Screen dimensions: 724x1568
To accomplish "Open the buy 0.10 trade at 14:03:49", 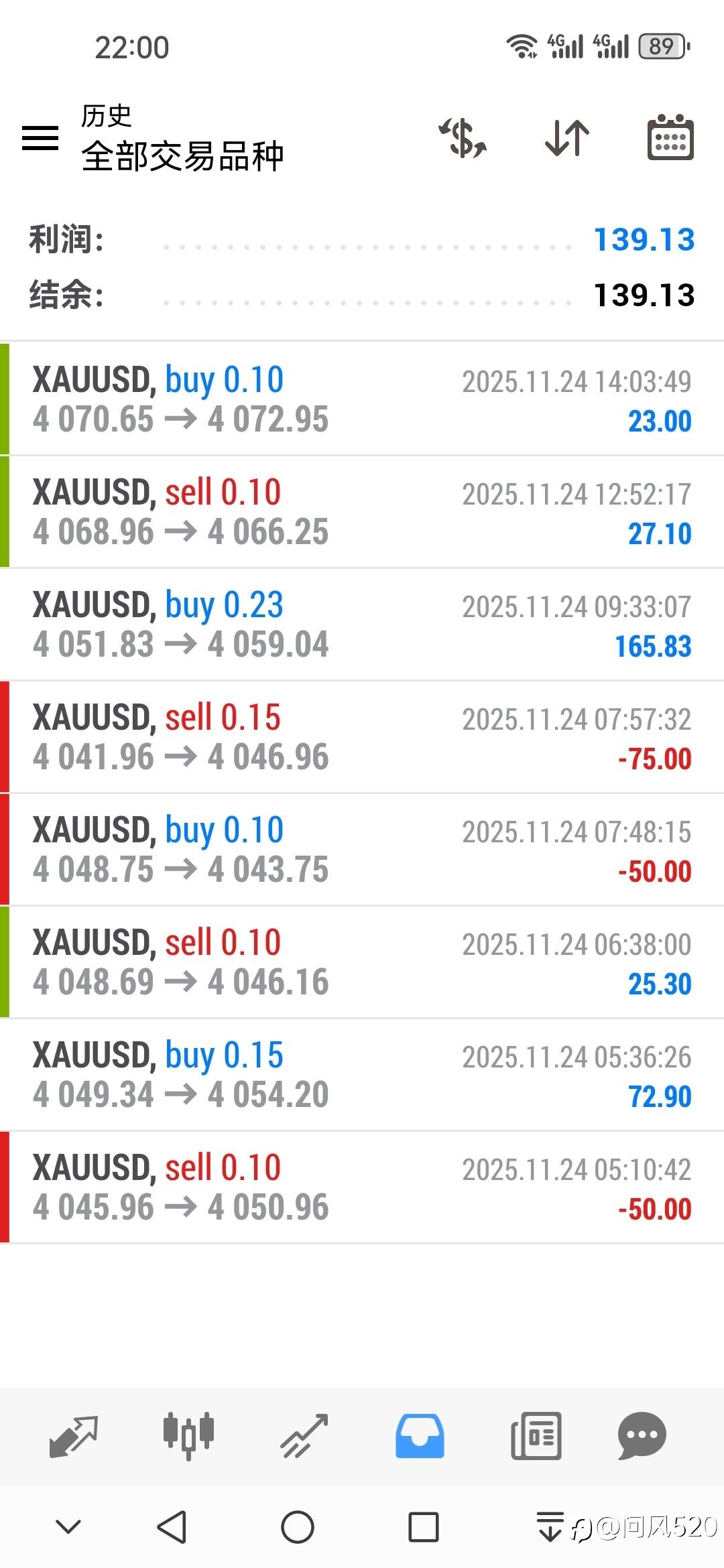I will pos(362,399).
